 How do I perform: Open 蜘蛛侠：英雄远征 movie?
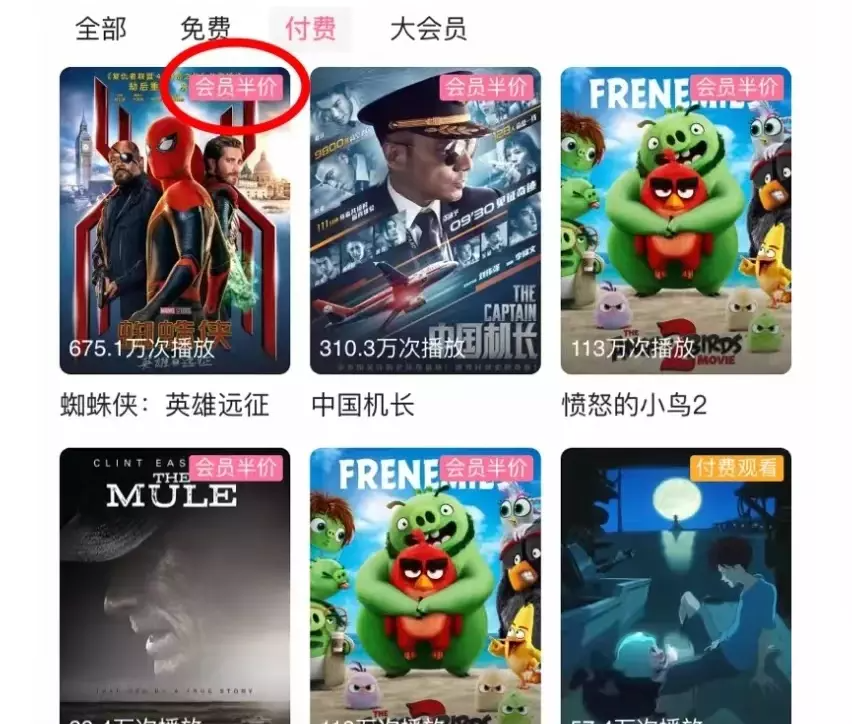[175, 222]
